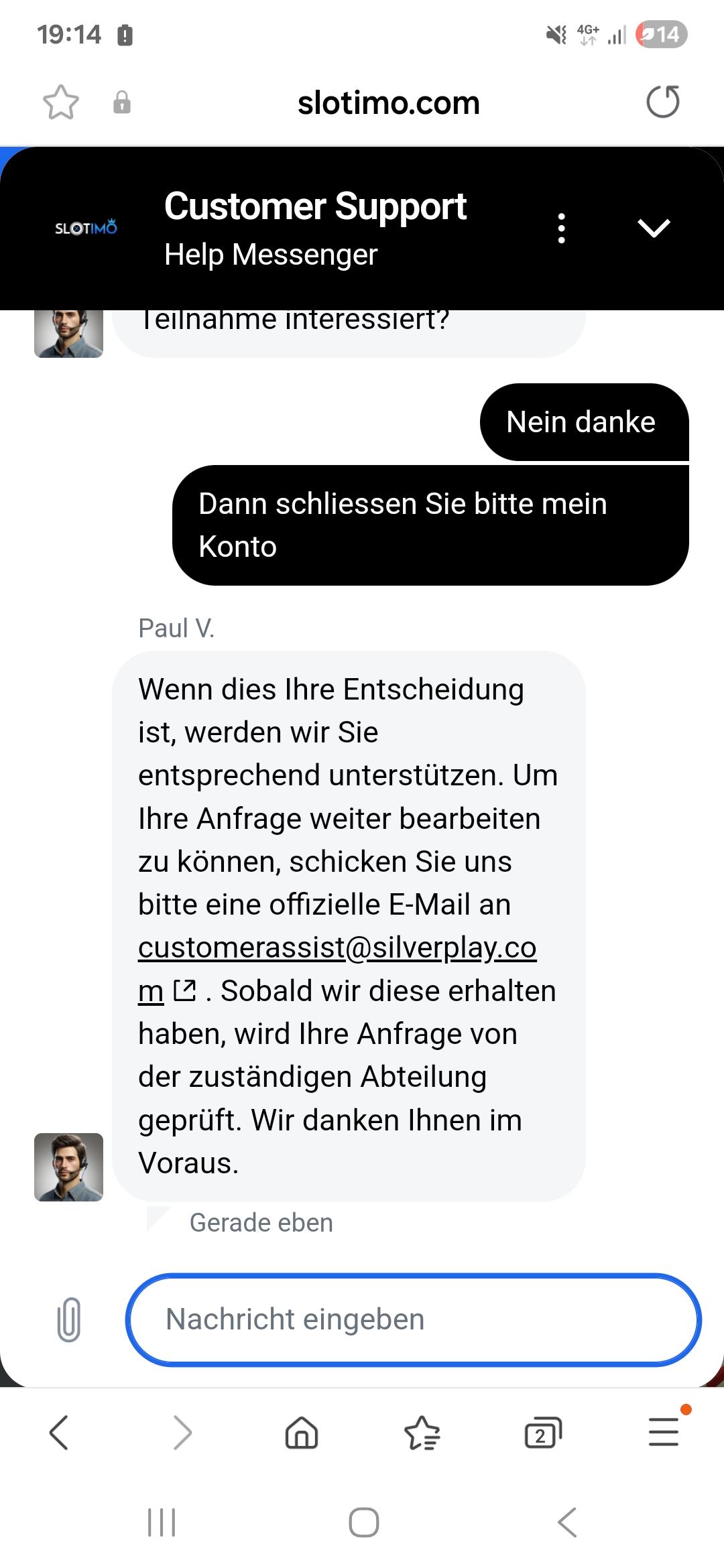Open the chat options three-dot menu
The height and width of the screenshot is (1568, 724).
point(562,228)
